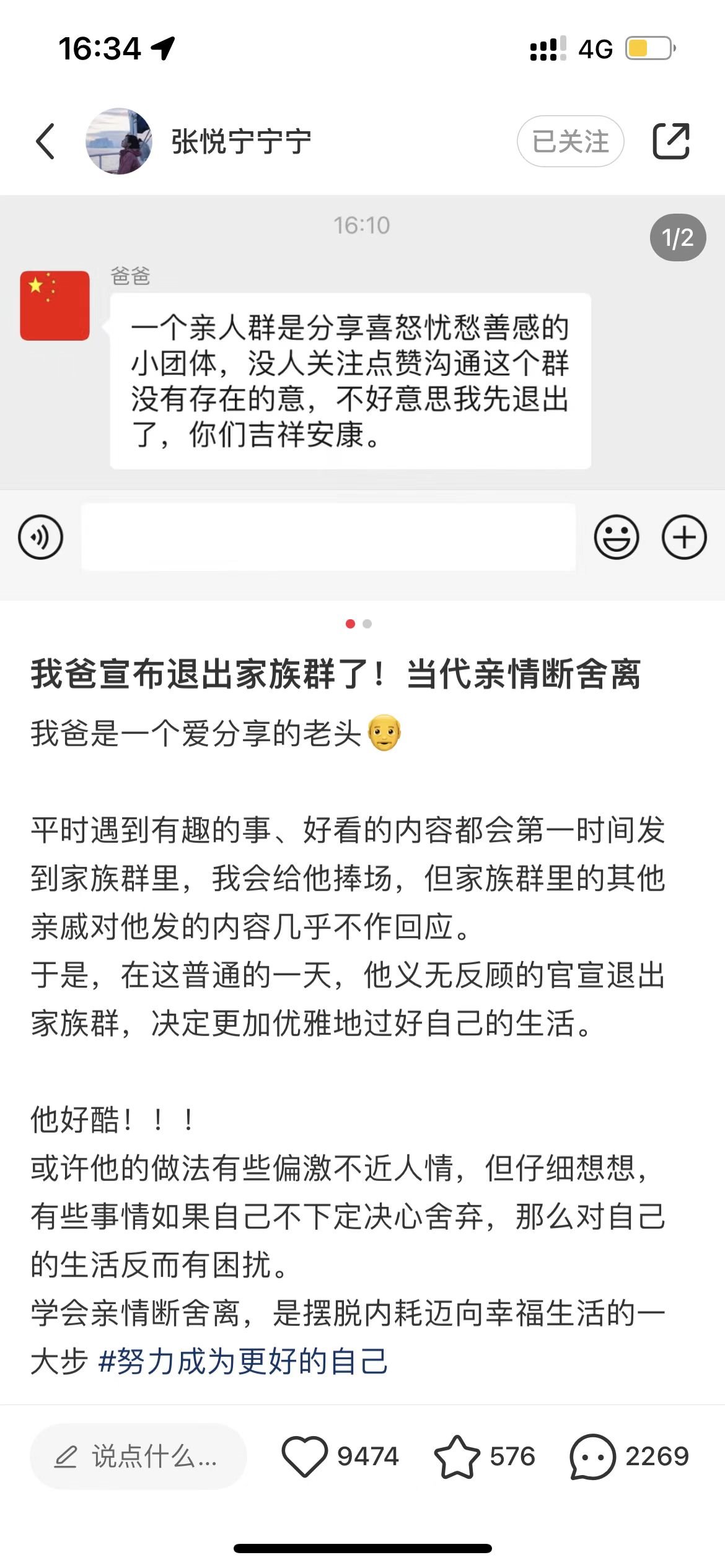Tap 说点什么 comment input field
The width and height of the screenshot is (725, 1568).
click(x=138, y=1457)
